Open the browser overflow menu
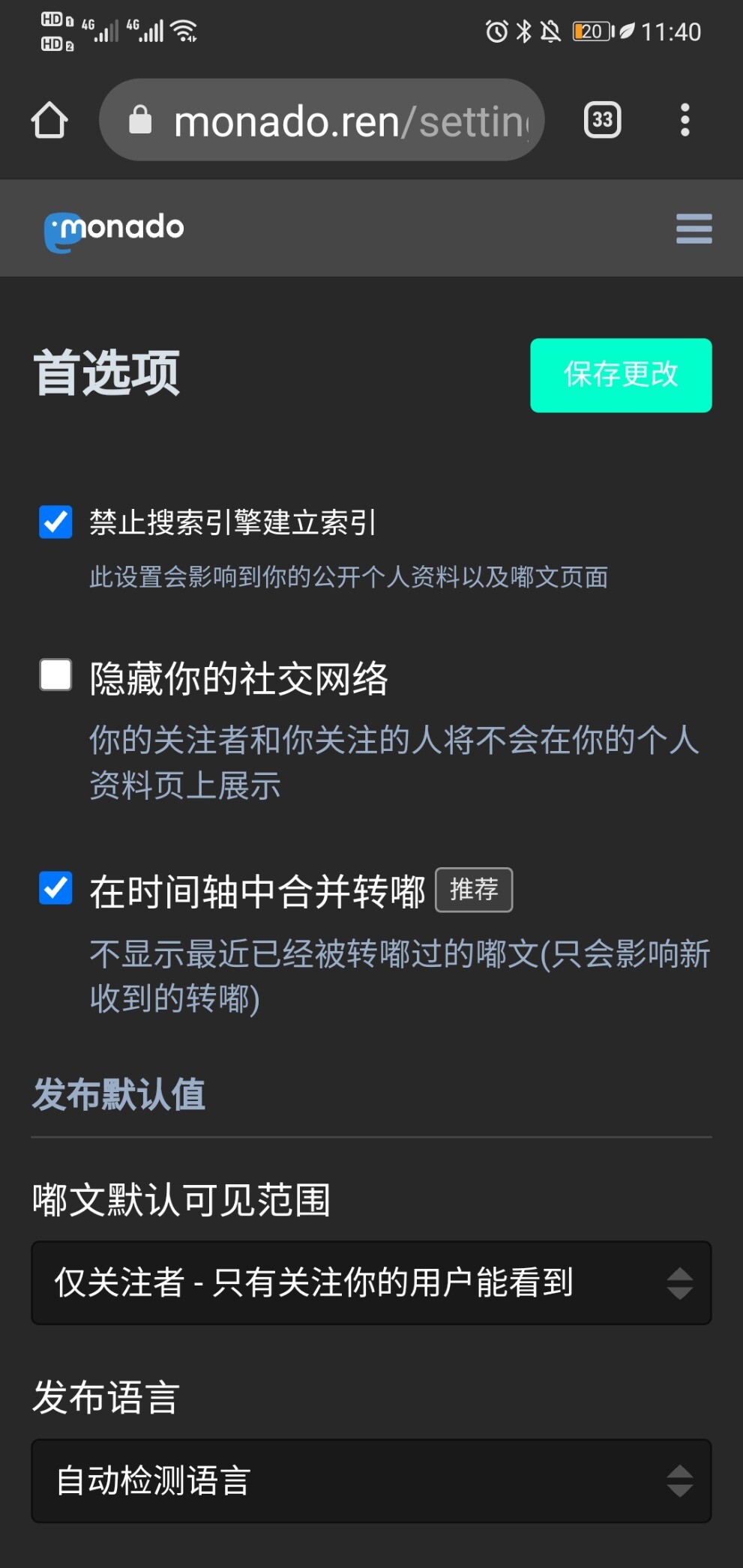 [x=685, y=120]
